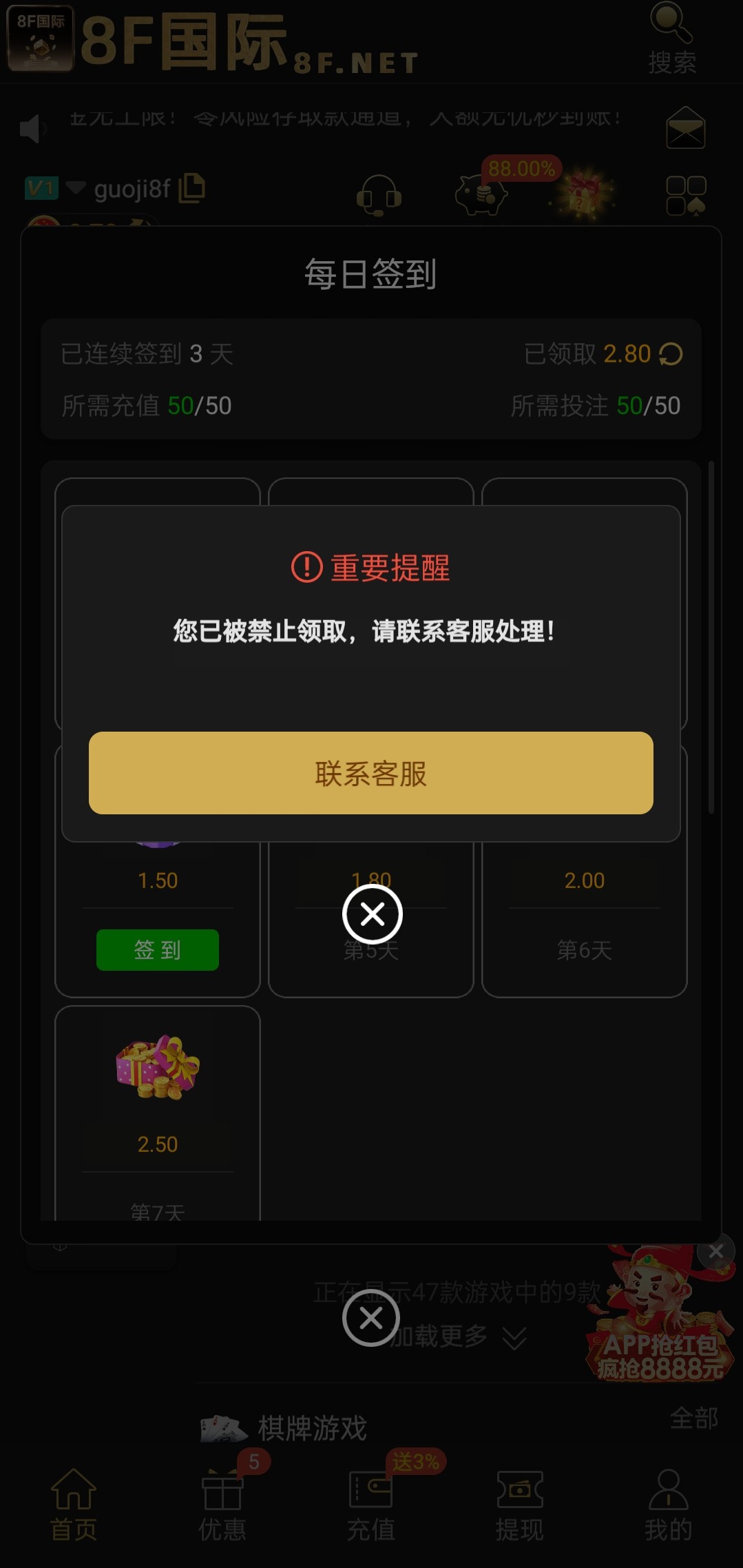743x1568 pixels.
Task: Open the game categories grid icon
Action: (686, 195)
